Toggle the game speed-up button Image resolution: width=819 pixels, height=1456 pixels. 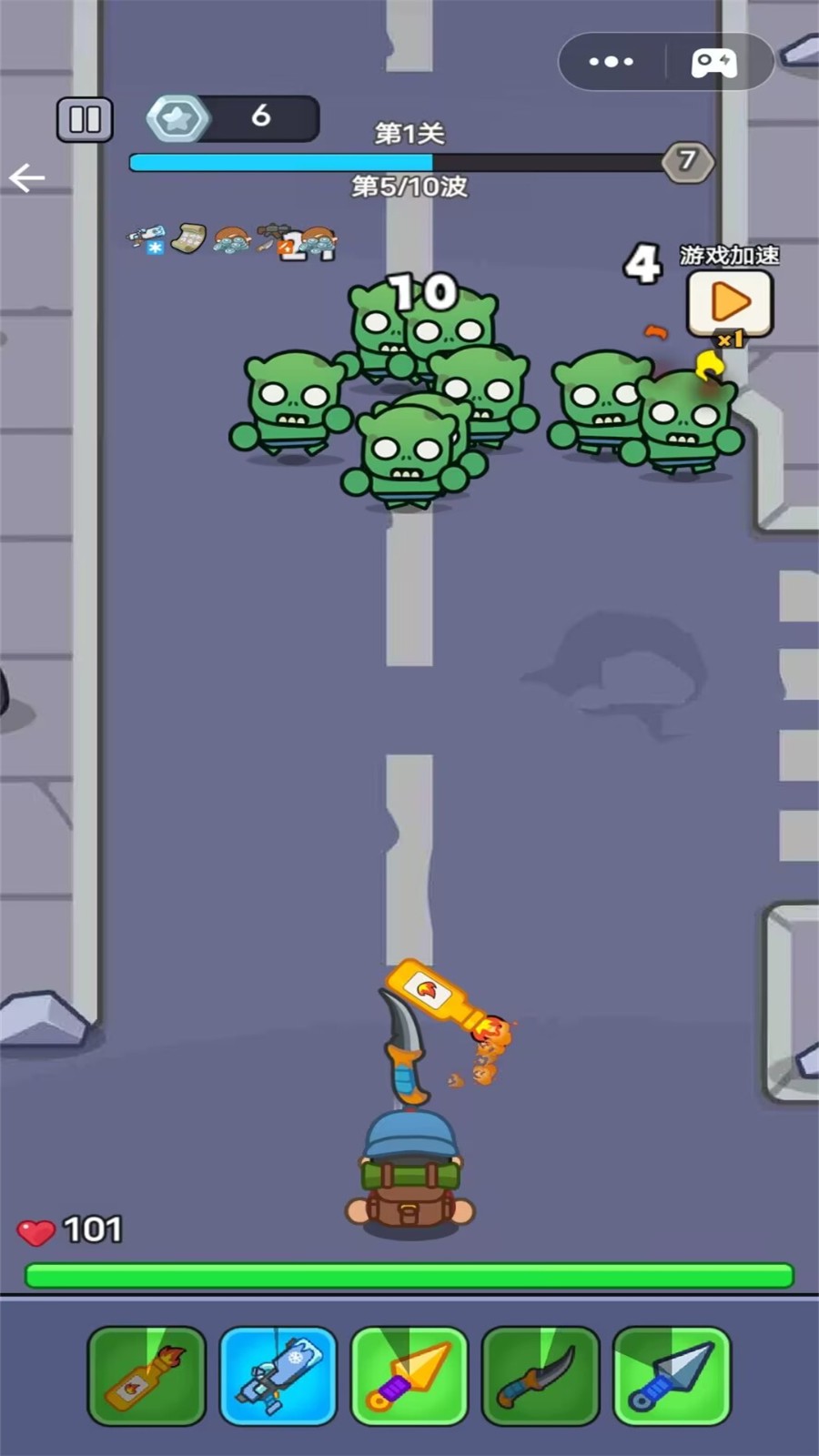[729, 304]
